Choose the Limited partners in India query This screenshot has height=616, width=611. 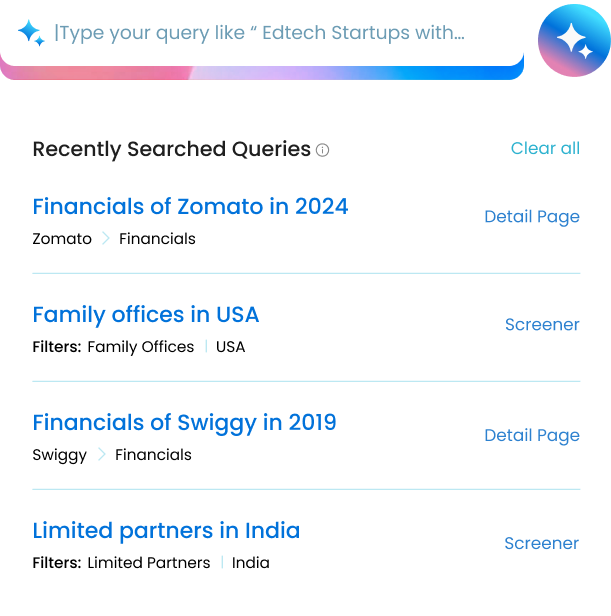tap(166, 530)
